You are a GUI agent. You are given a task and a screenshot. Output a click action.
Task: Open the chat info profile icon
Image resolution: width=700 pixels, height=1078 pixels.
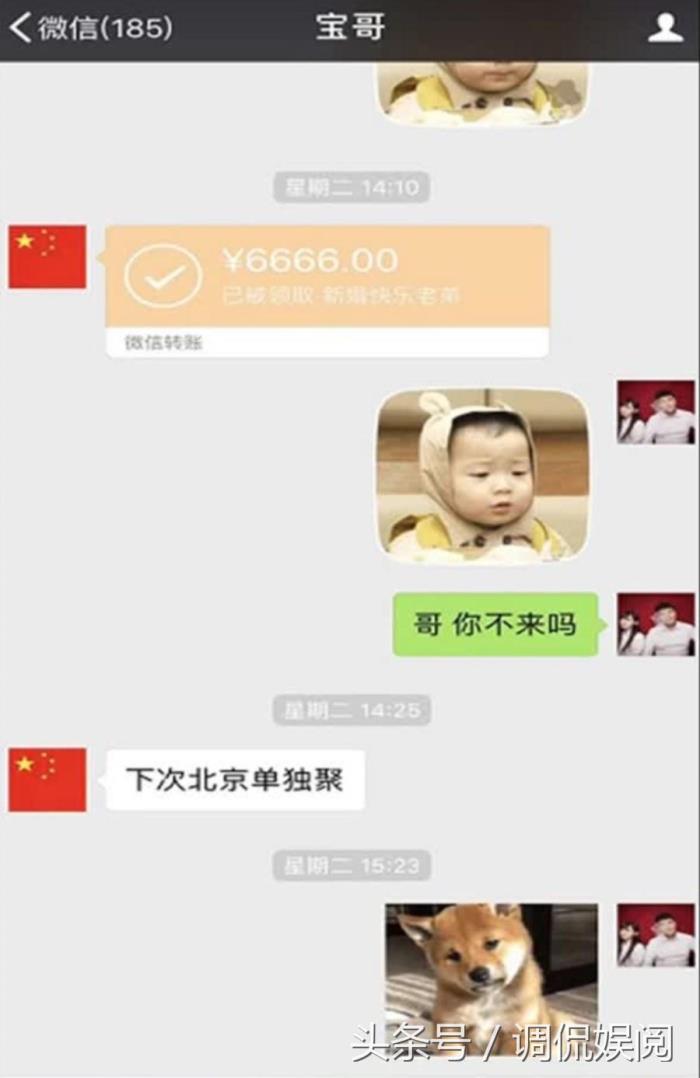click(x=665, y=28)
